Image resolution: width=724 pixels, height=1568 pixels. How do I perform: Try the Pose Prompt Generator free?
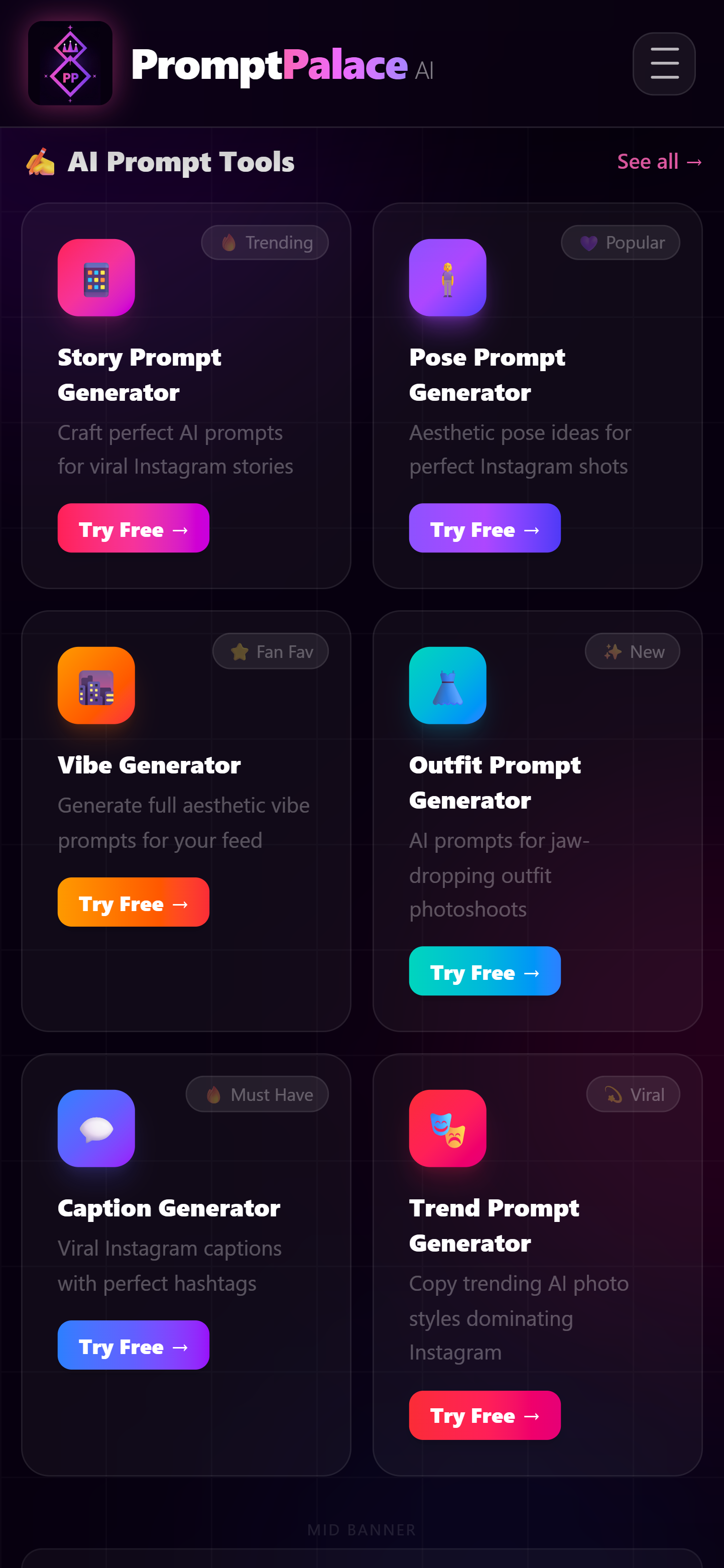(485, 528)
